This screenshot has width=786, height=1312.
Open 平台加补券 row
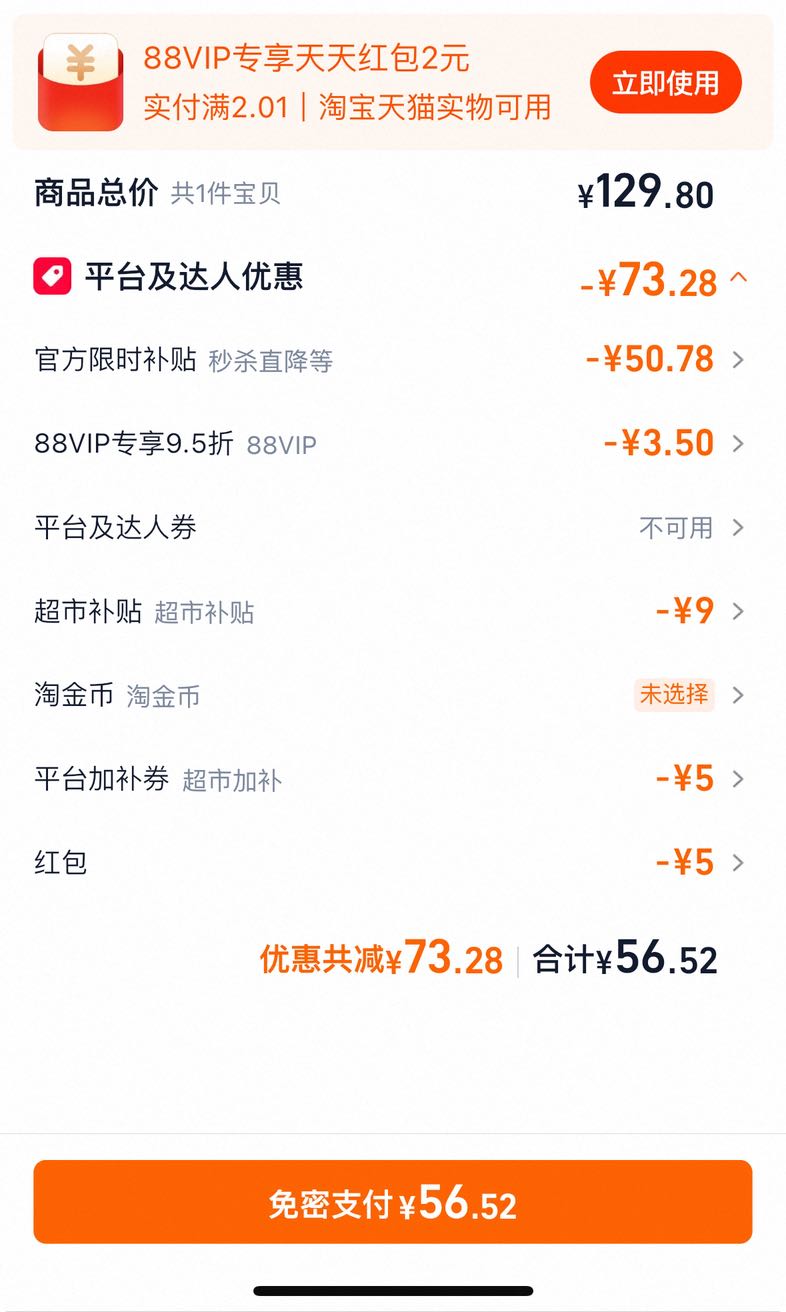(391, 779)
